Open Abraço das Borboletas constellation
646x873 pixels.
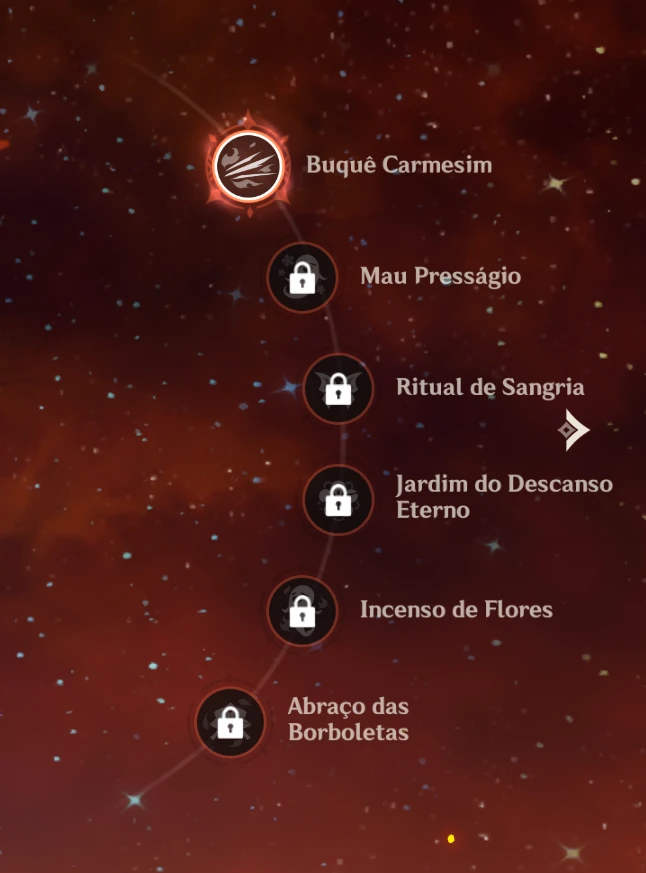click(231, 721)
